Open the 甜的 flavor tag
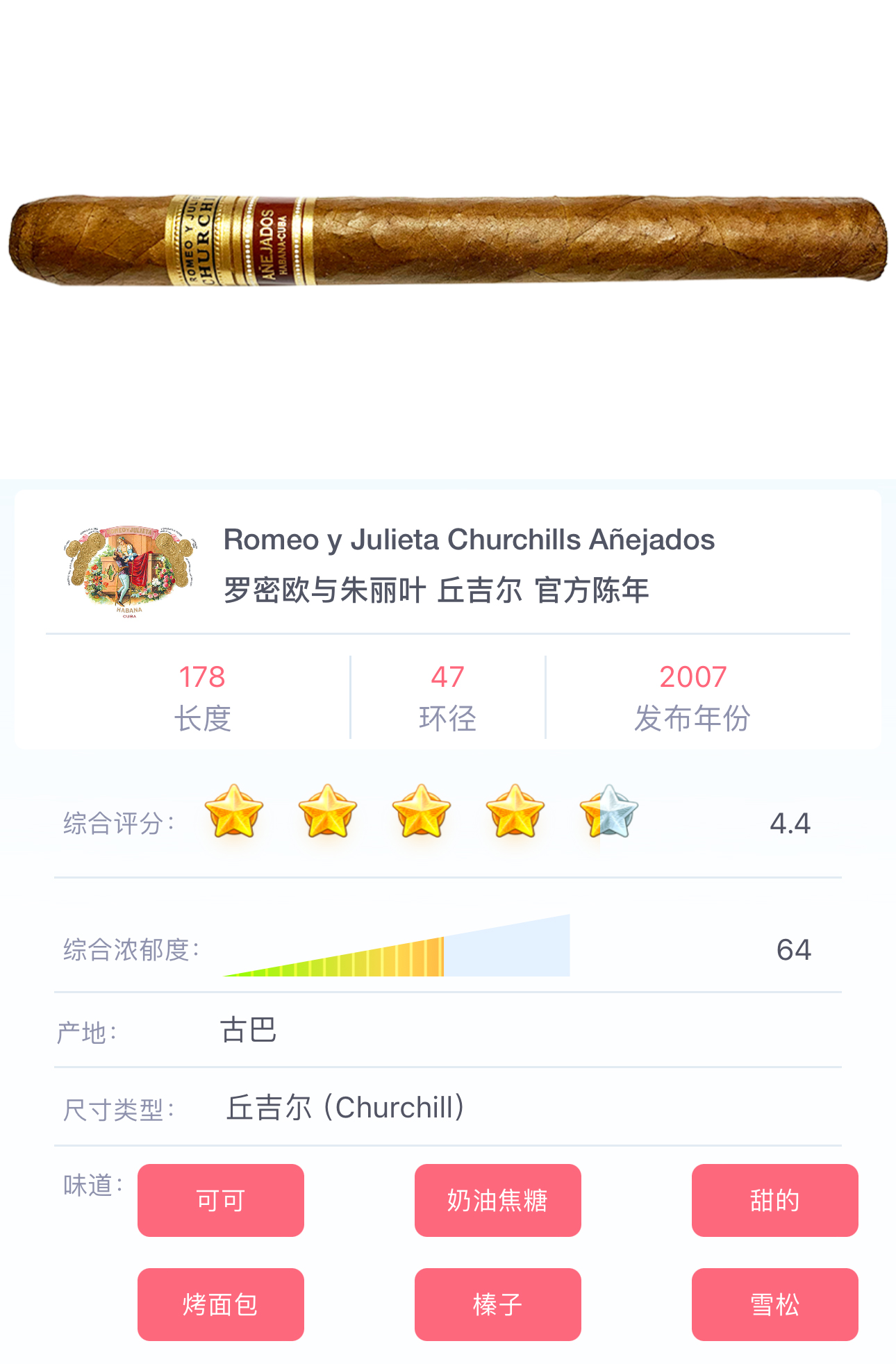 pos(774,1200)
